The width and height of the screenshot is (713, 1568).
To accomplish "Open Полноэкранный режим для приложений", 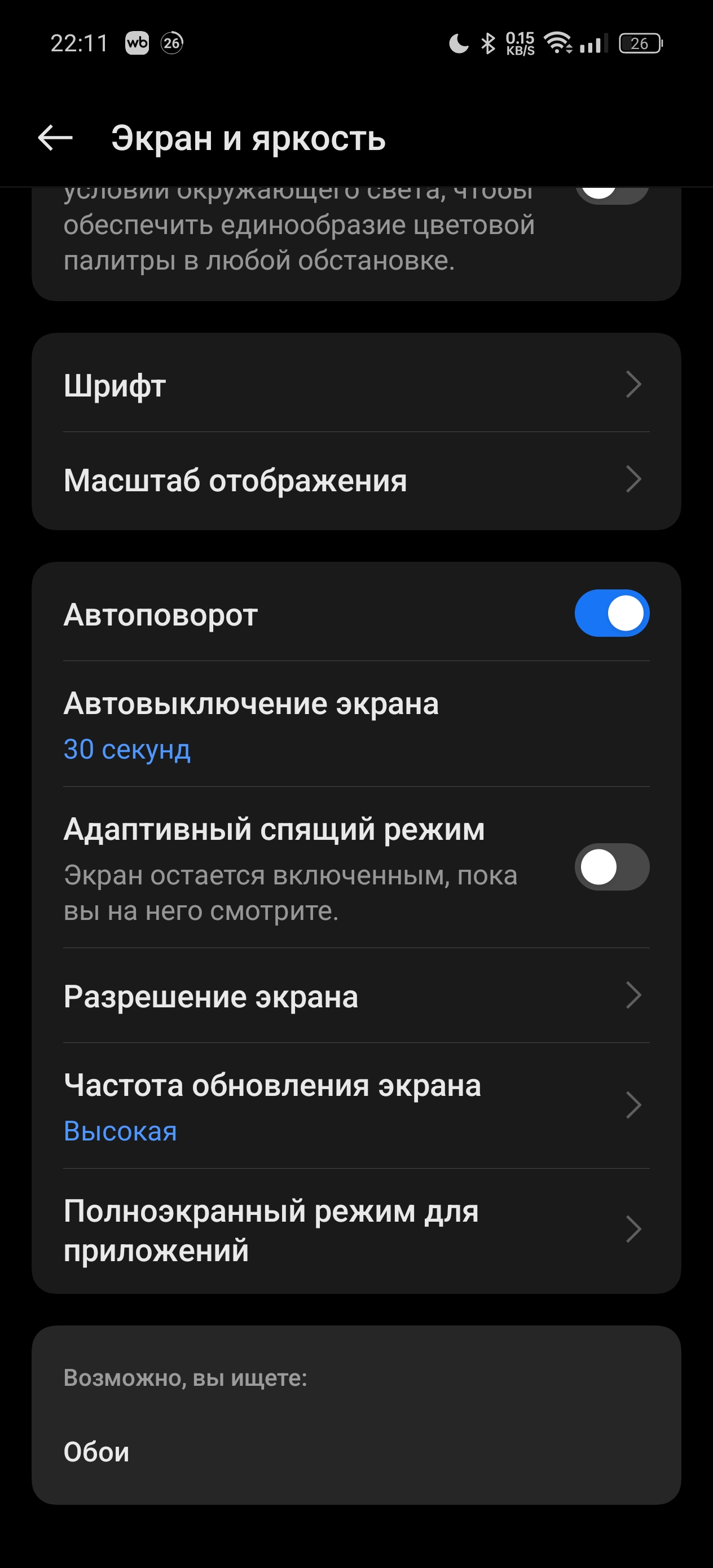I will tap(356, 1230).
